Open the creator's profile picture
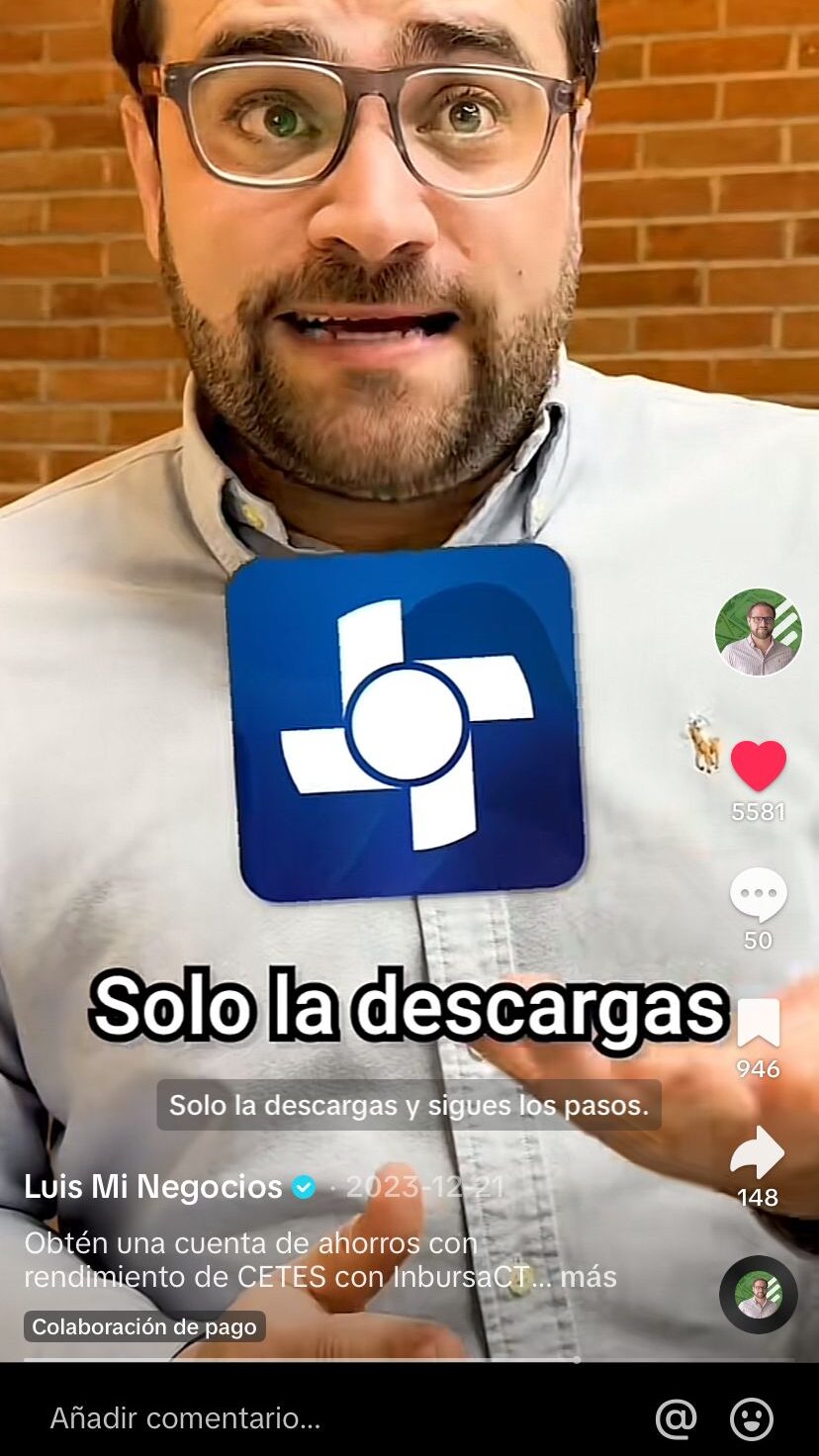The height and width of the screenshot is (1456, 819). tap(758, 632)
